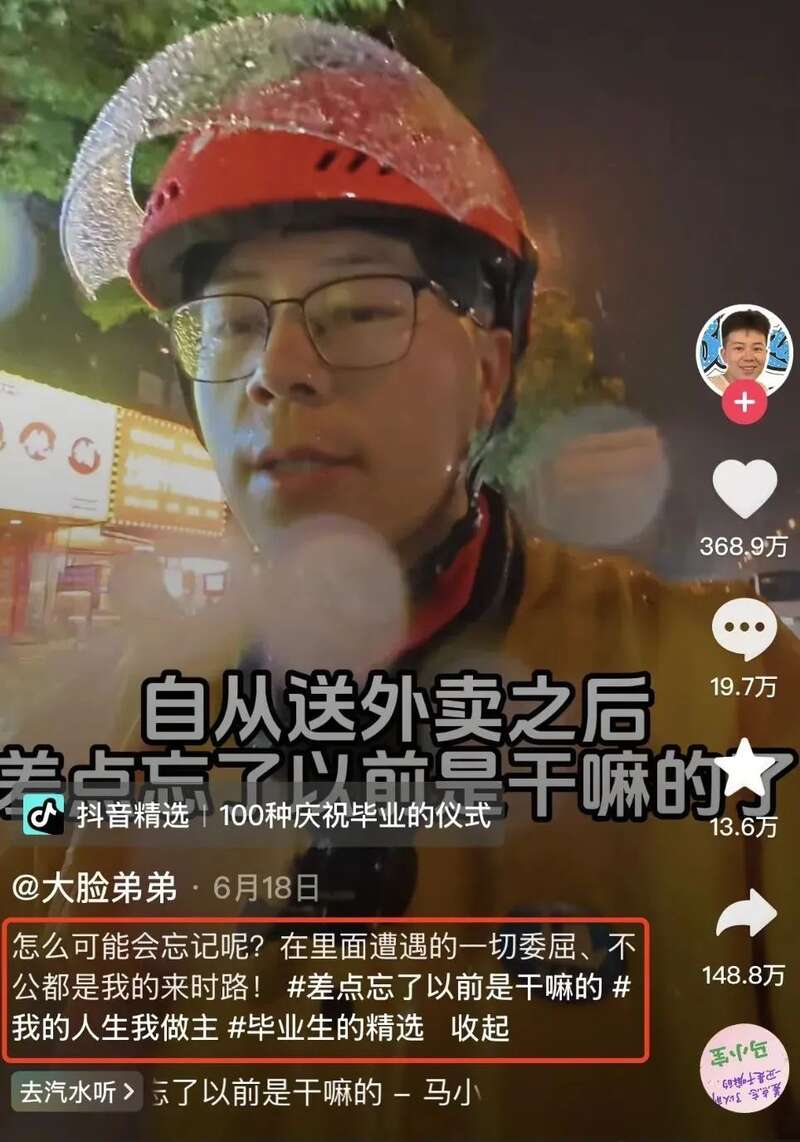Screen dimensions: 800x1142
Task: Tap the 去汽水听 music button
Action: (76, 1092)
